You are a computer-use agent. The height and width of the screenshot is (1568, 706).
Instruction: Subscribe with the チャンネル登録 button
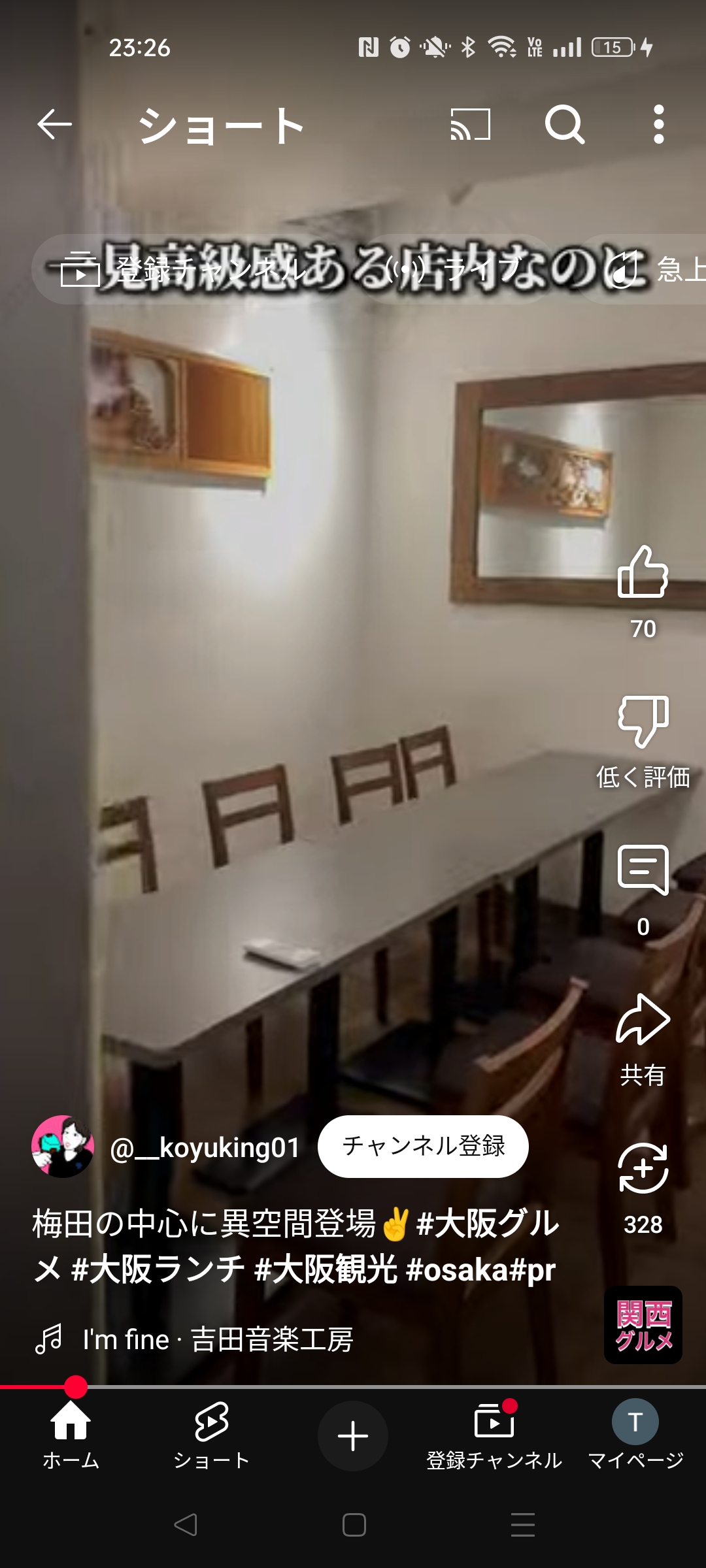[x=423, y=1147]
